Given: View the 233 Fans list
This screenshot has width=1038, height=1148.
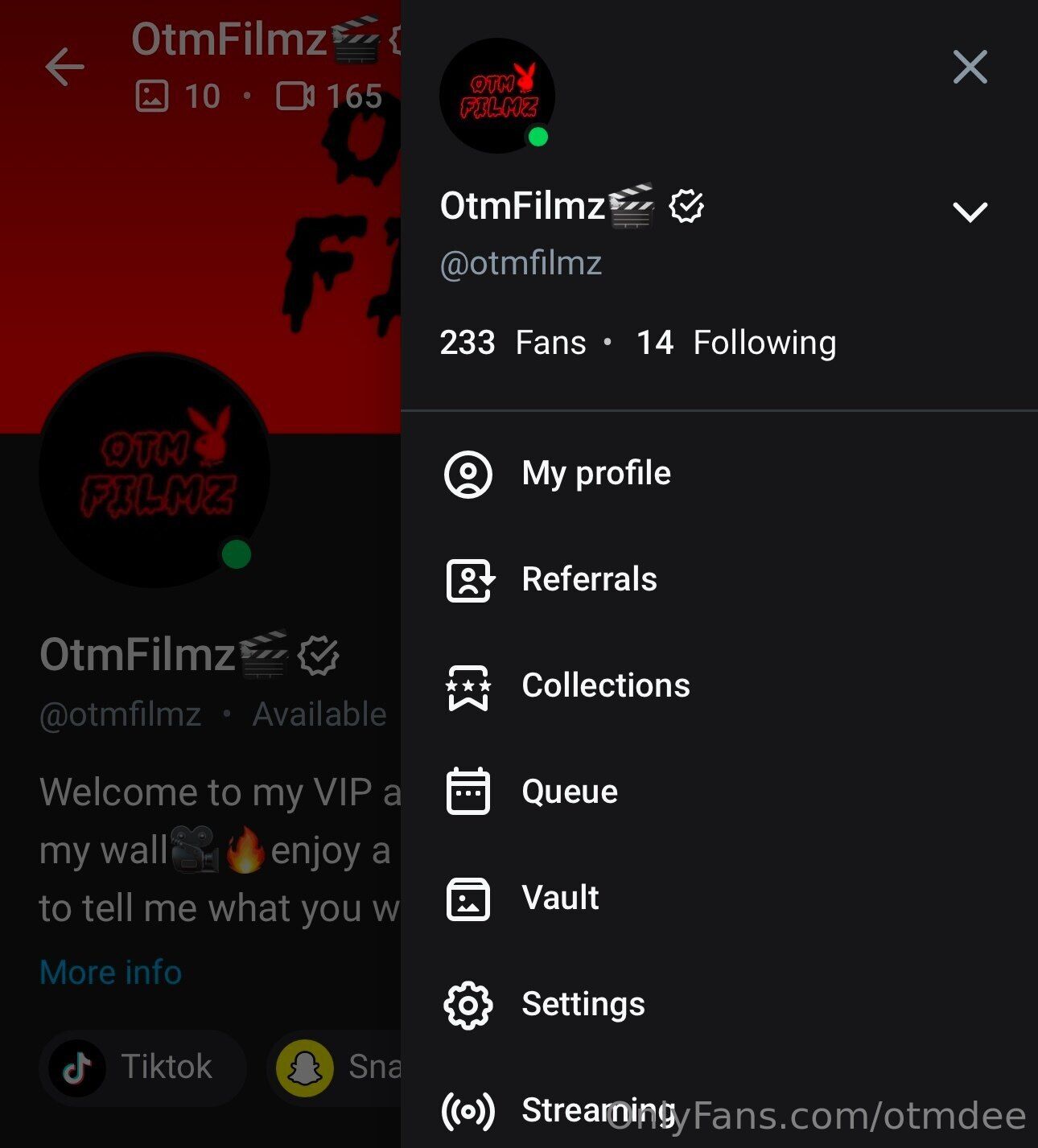Looking at the screenshot, I should point(513,343).
